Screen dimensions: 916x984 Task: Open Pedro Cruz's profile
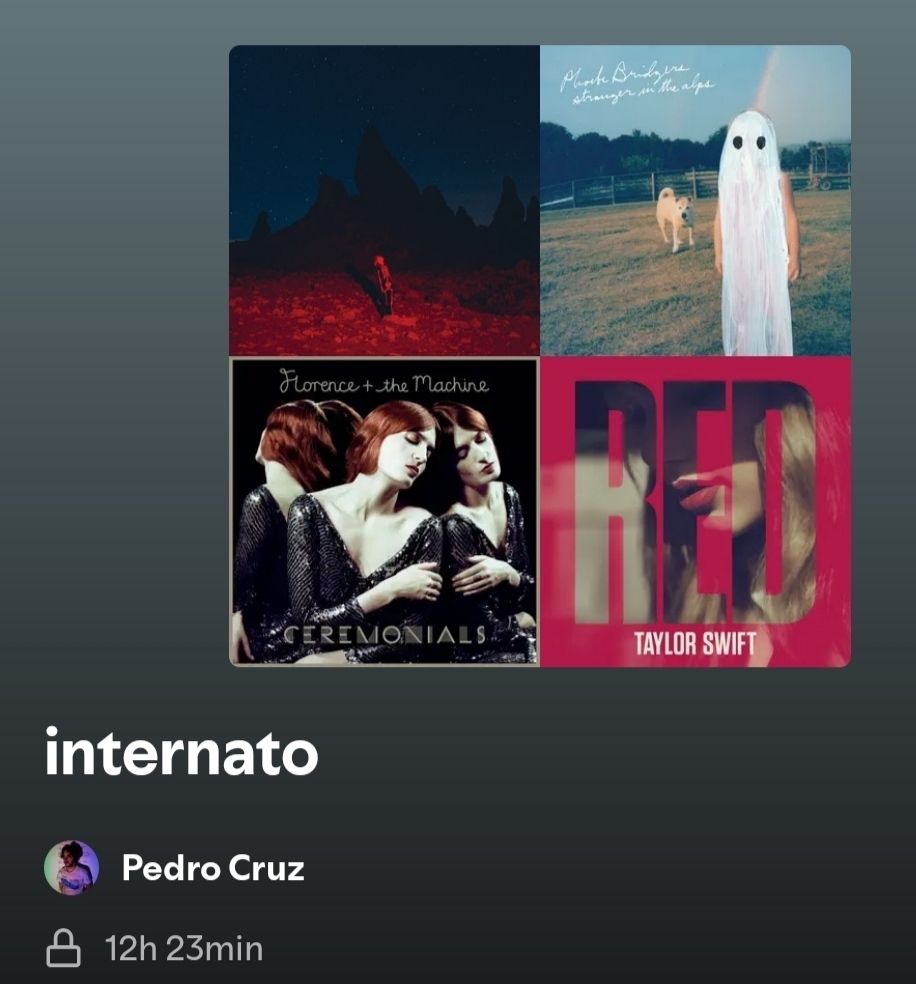coord(212,868)
